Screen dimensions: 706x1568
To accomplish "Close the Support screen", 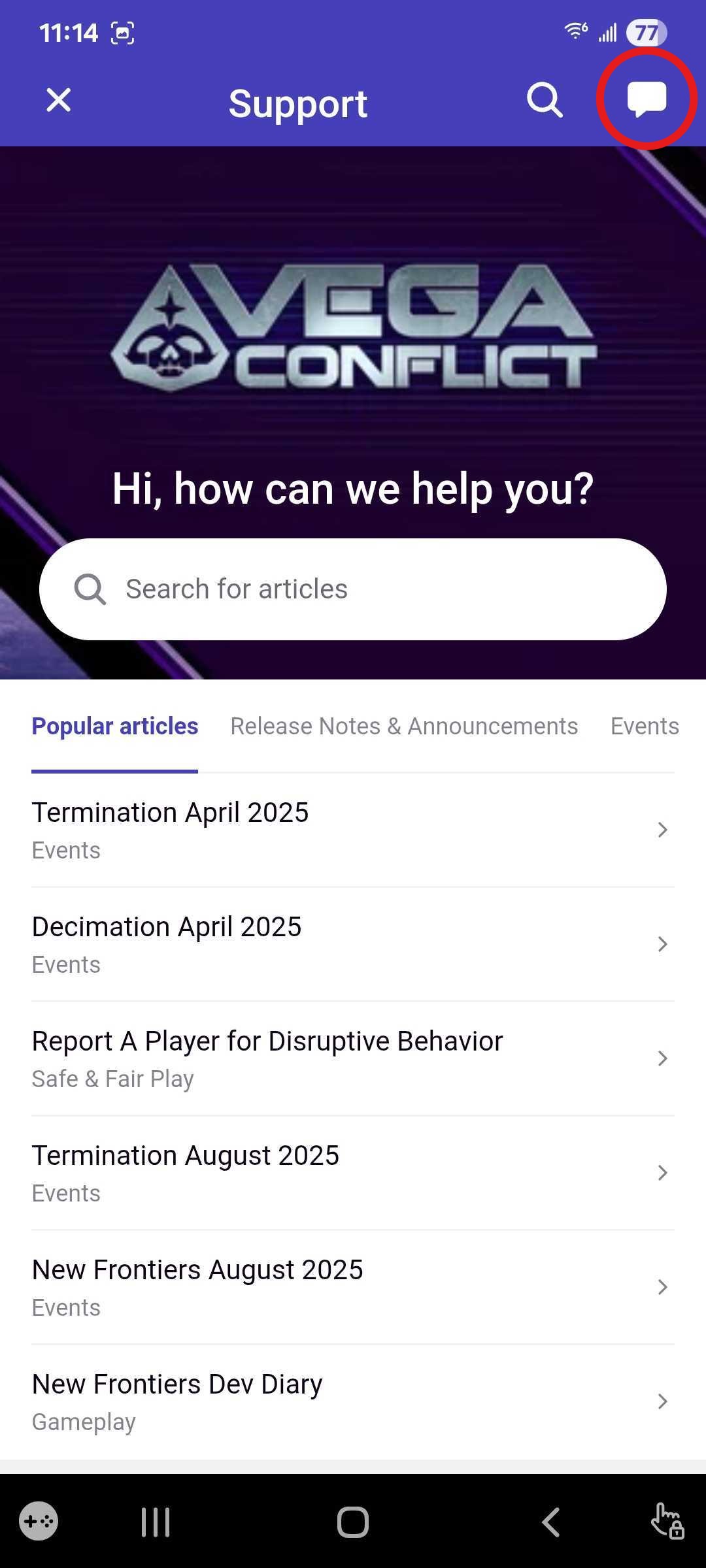I will [x=59, y=101].
